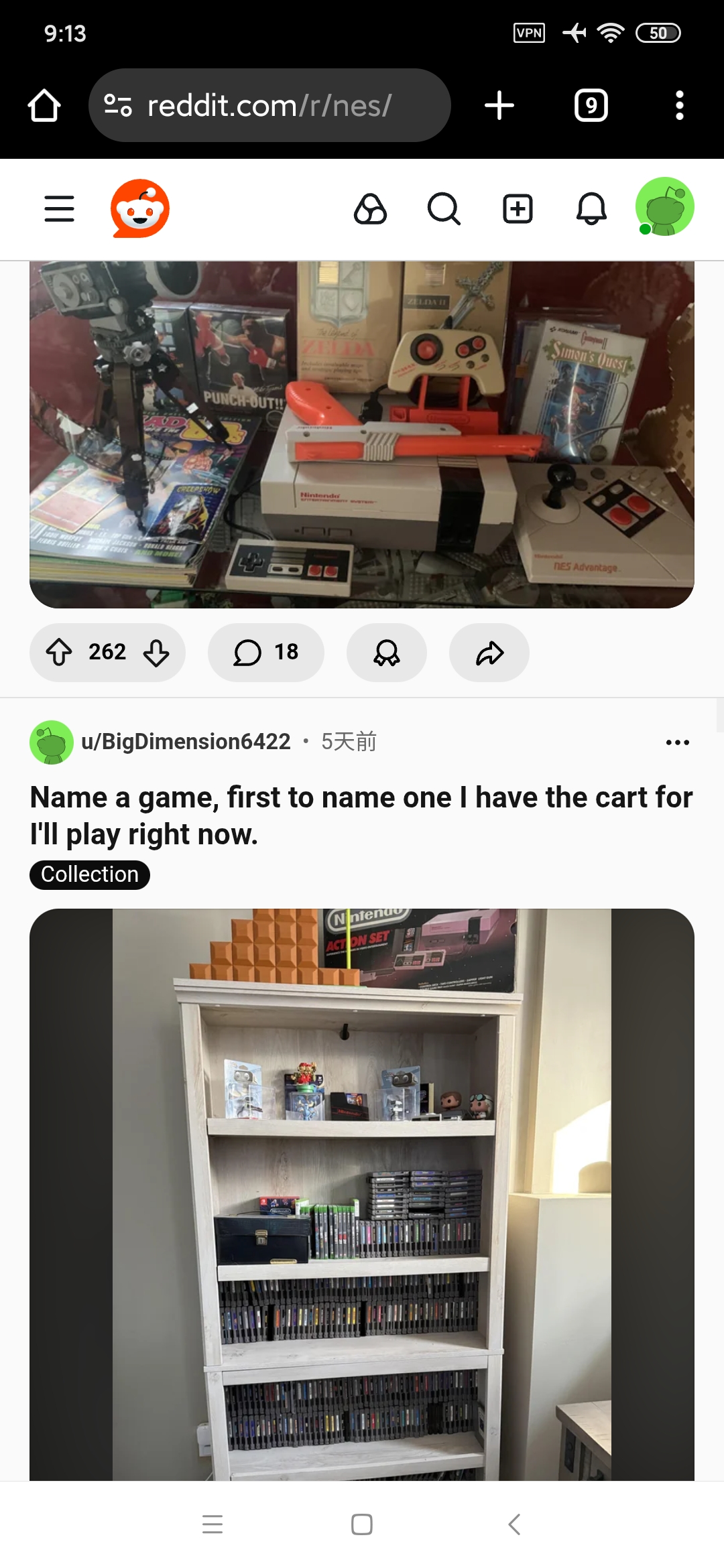
Task: Open your profile avatar menu
Action: click(664, 207)
